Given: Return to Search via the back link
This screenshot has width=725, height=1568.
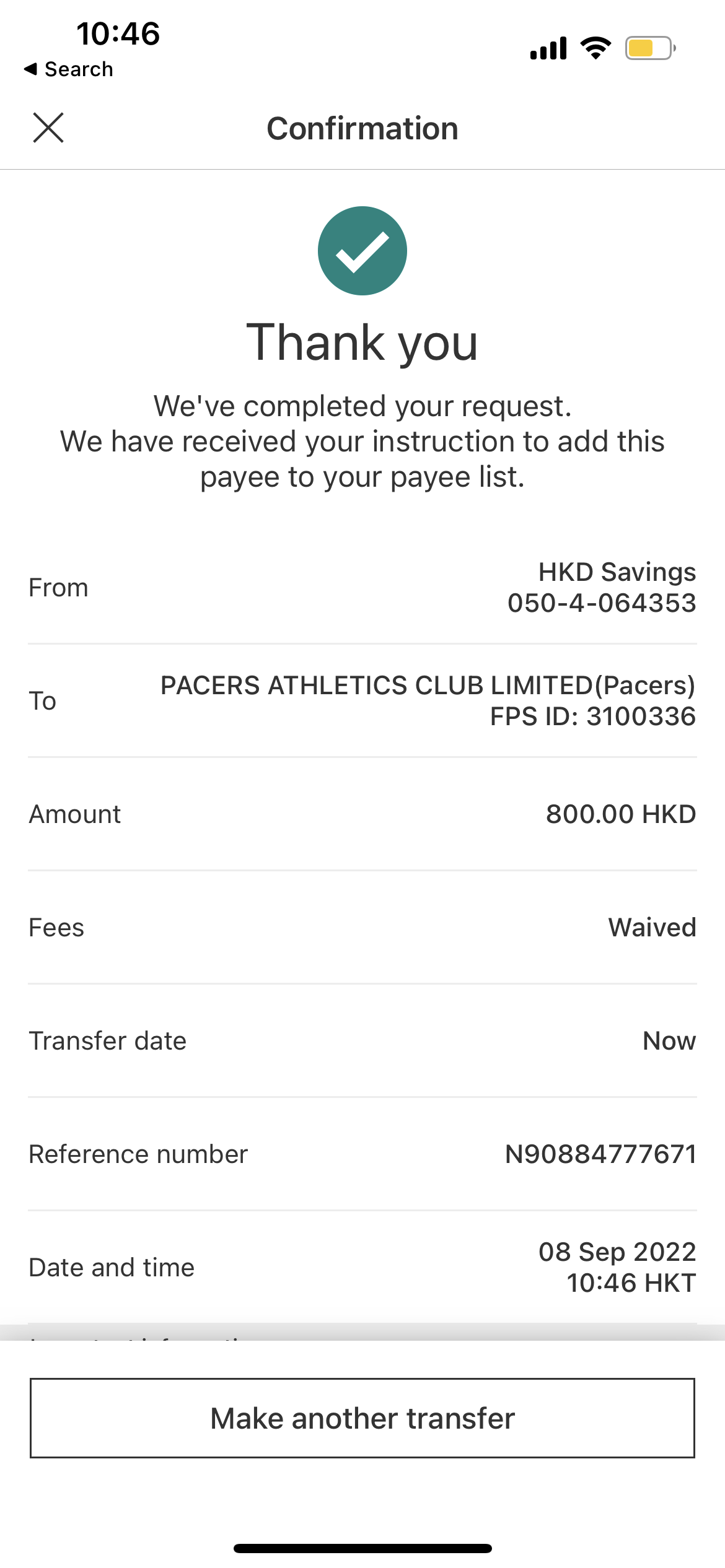Looking at the screenshot, I should [69, 69].
